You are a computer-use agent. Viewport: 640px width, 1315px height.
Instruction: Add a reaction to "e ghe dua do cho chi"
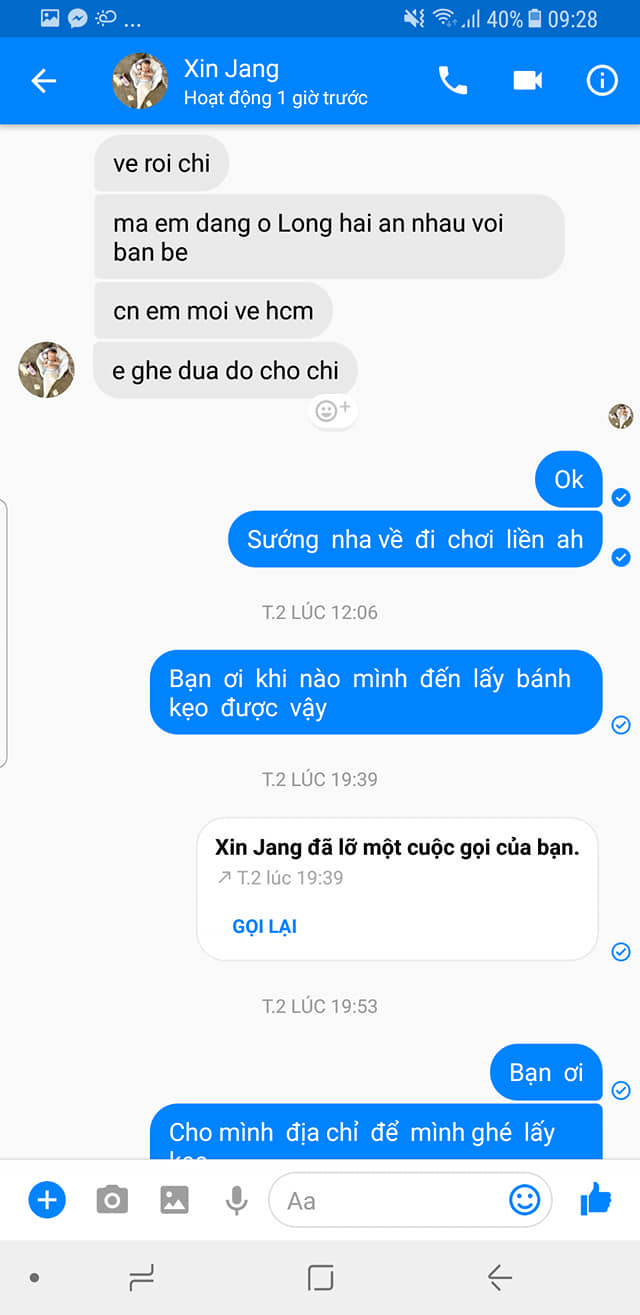(332, 410)
